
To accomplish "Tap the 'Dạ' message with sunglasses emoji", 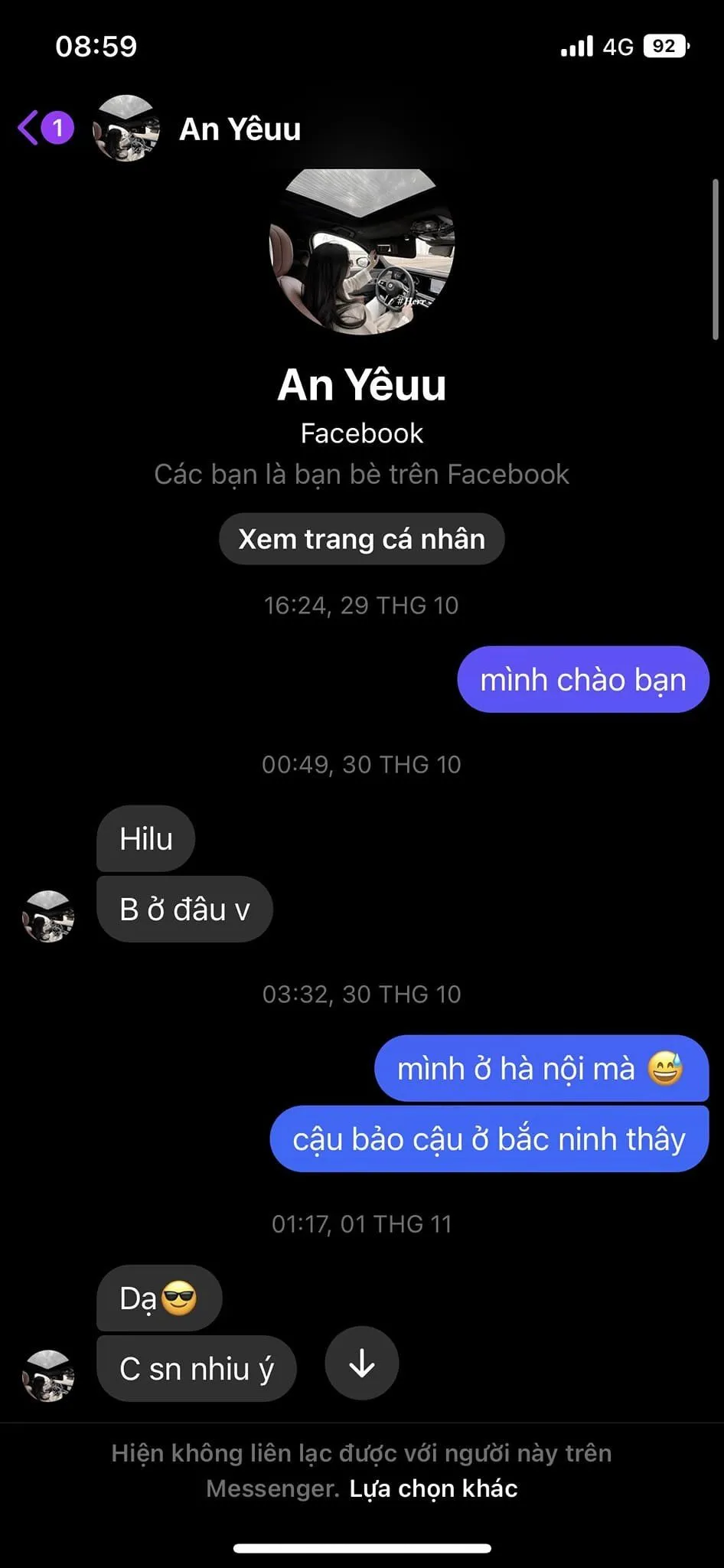I will coord(158,1297).
